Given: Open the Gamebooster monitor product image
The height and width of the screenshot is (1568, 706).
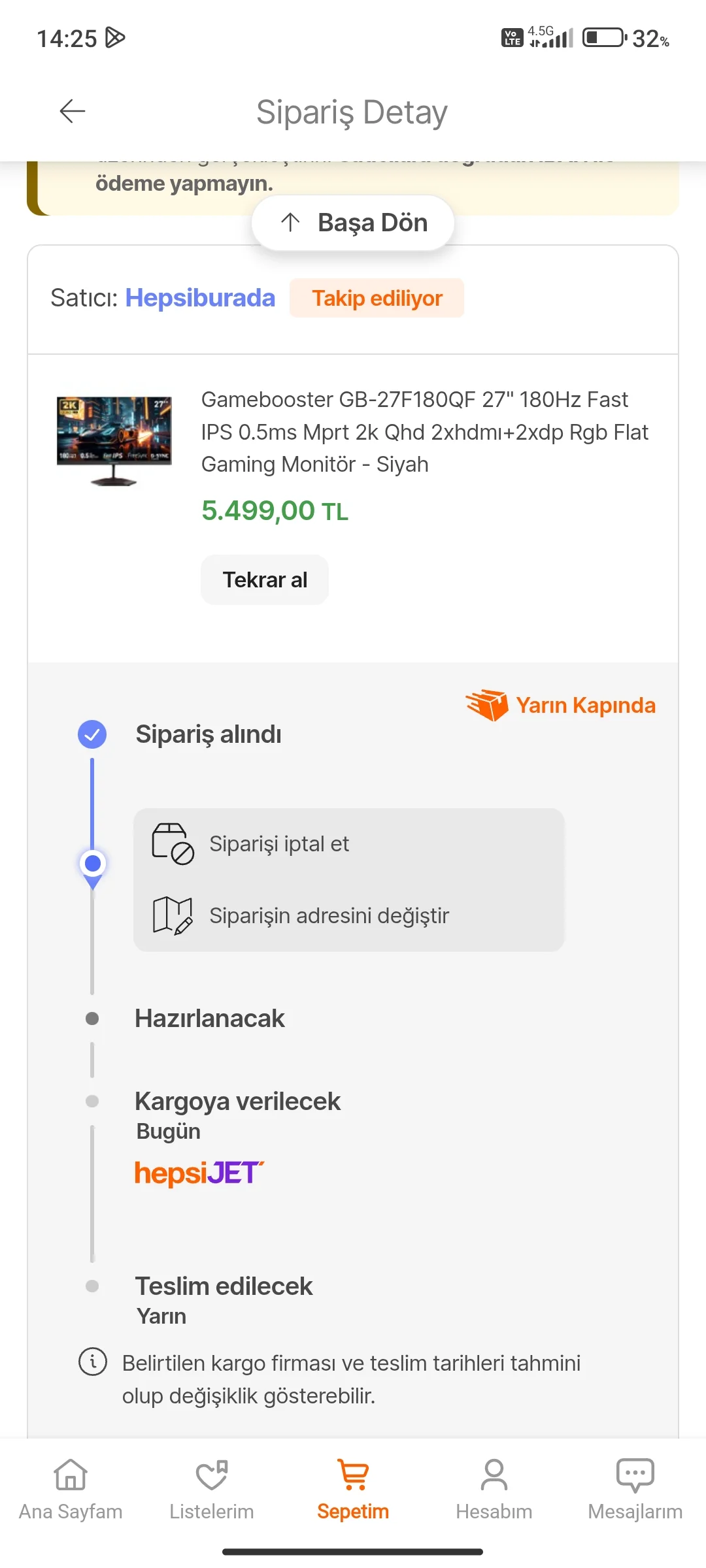Looking at the screenshot, I should [x=114, y=440].
